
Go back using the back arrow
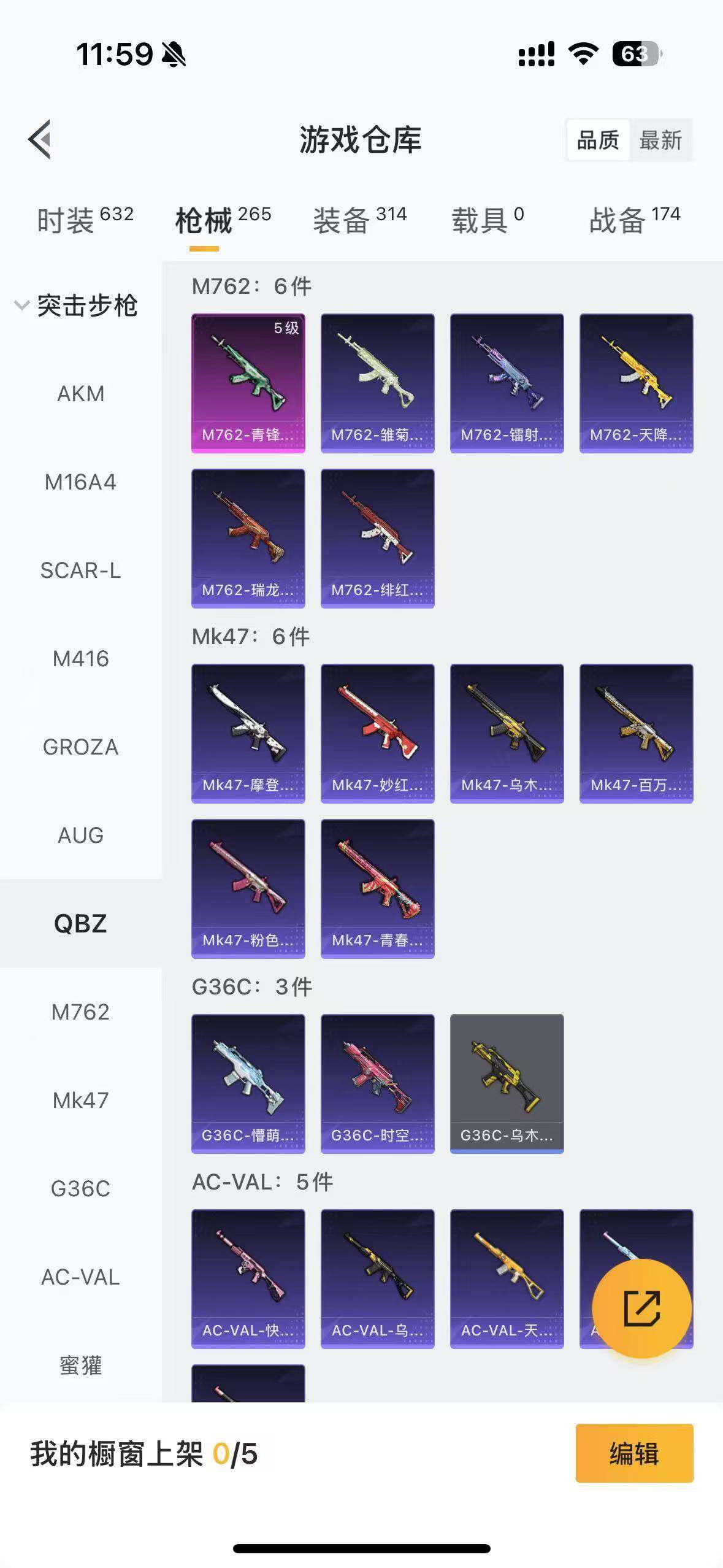[40, 139]
